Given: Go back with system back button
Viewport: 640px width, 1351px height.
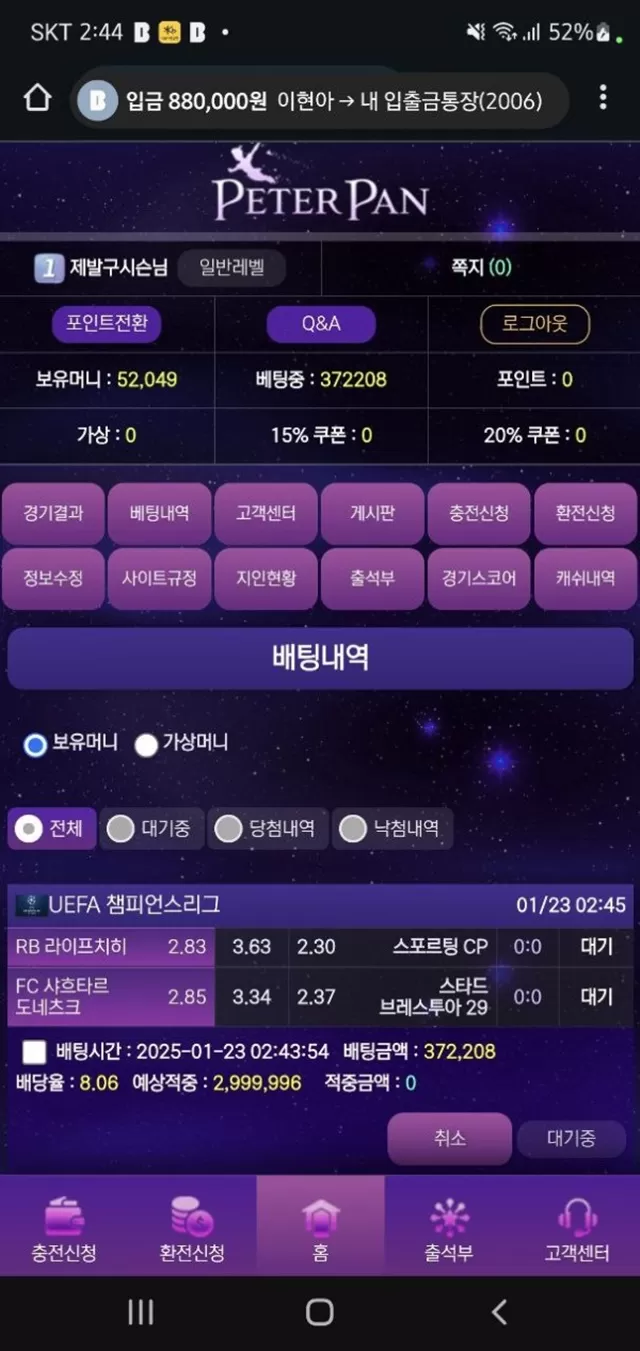Looking at the screenshot, I should pos(499,1312).
